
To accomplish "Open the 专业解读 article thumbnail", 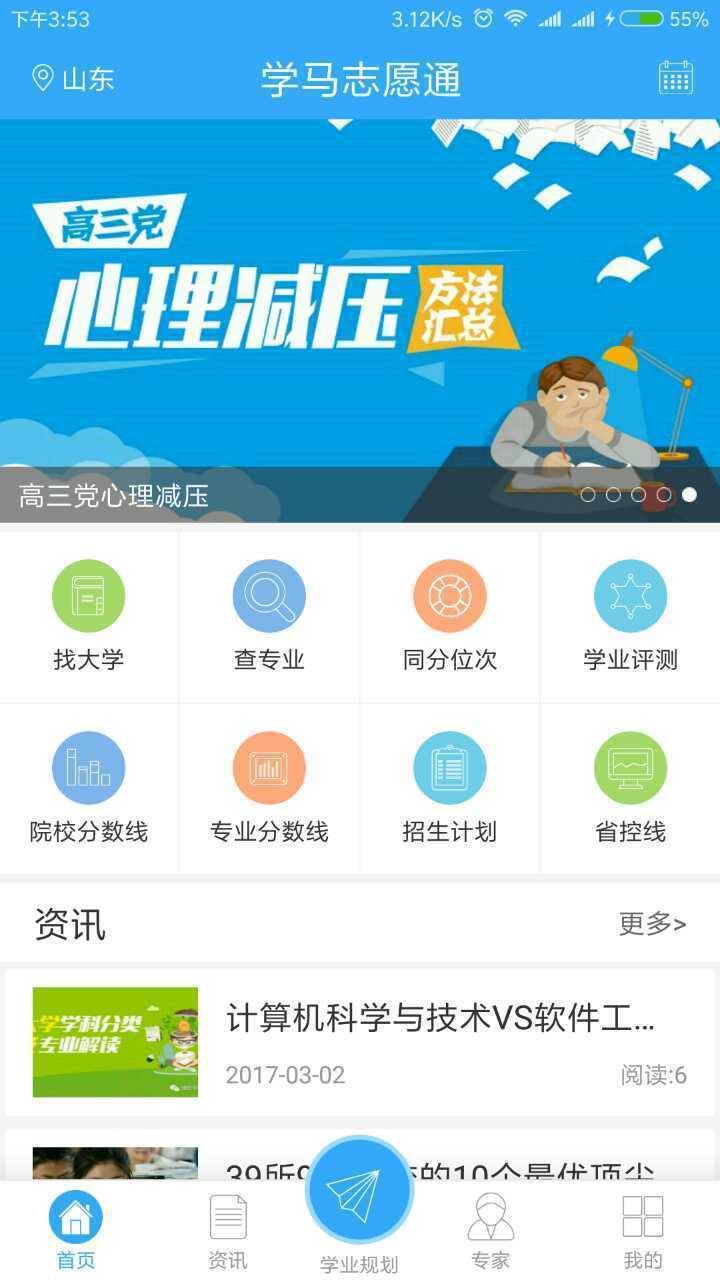I will 114,1042.
